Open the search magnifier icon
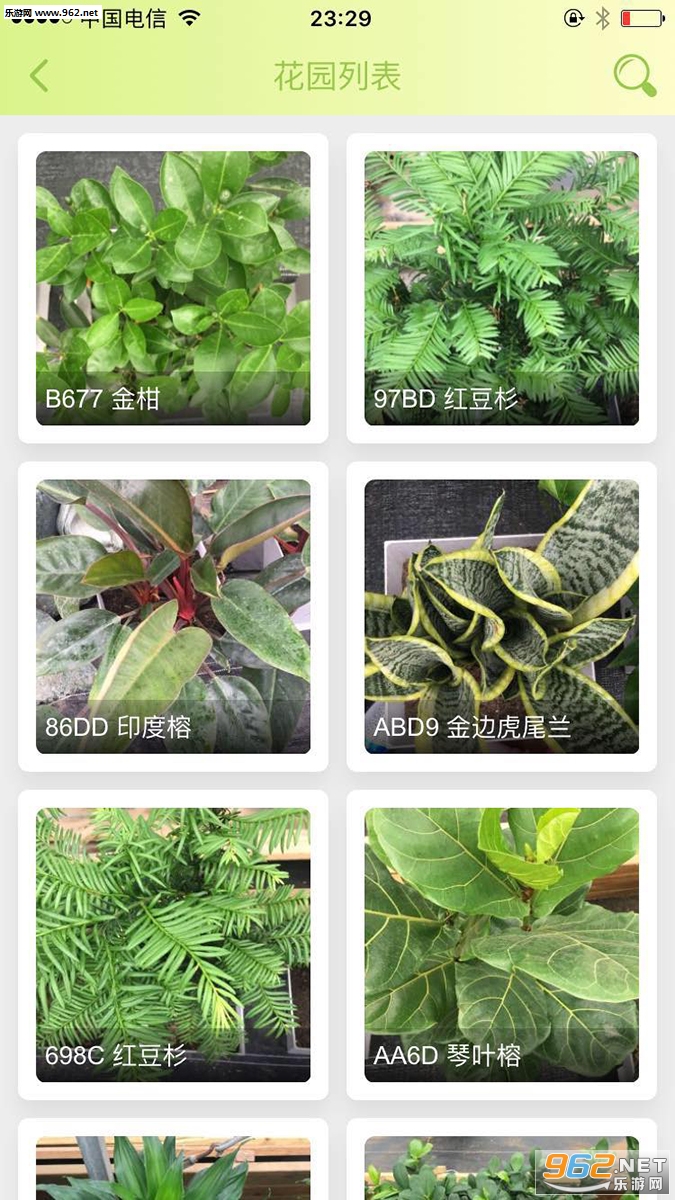 pos(634,76)
